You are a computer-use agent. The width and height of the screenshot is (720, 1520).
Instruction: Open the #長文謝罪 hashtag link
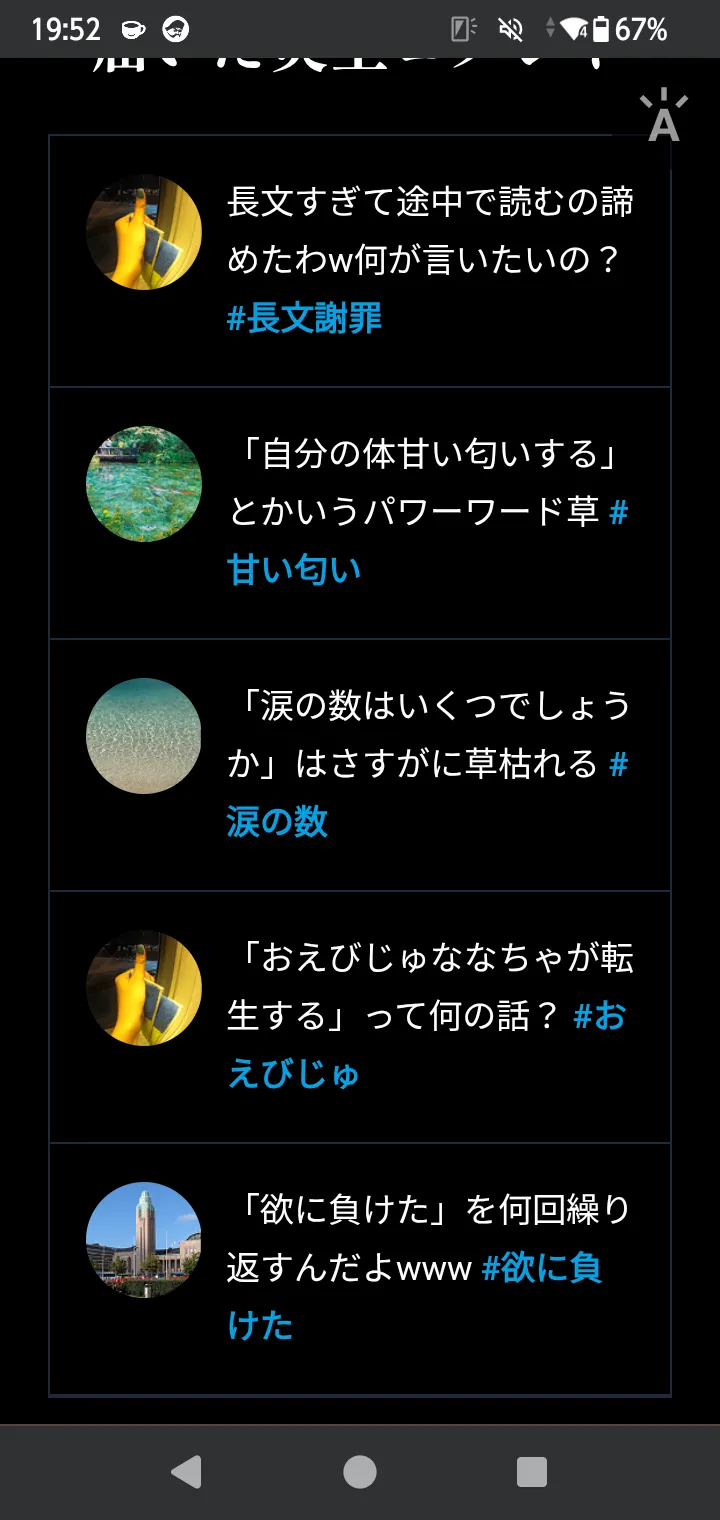click(x=304, y=320)
